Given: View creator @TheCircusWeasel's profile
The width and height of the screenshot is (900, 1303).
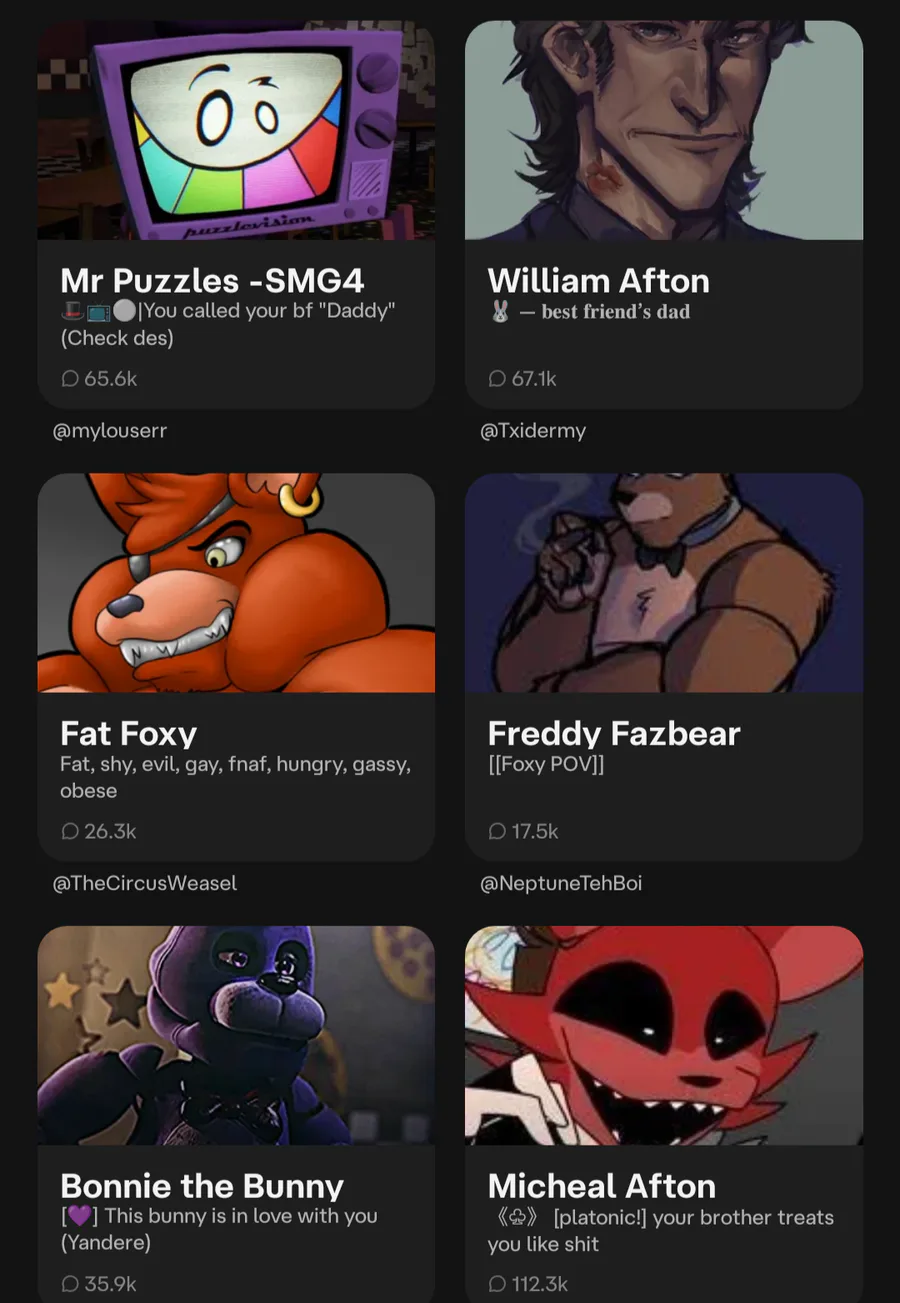Looking at the screenshot, I should point(145,883).
